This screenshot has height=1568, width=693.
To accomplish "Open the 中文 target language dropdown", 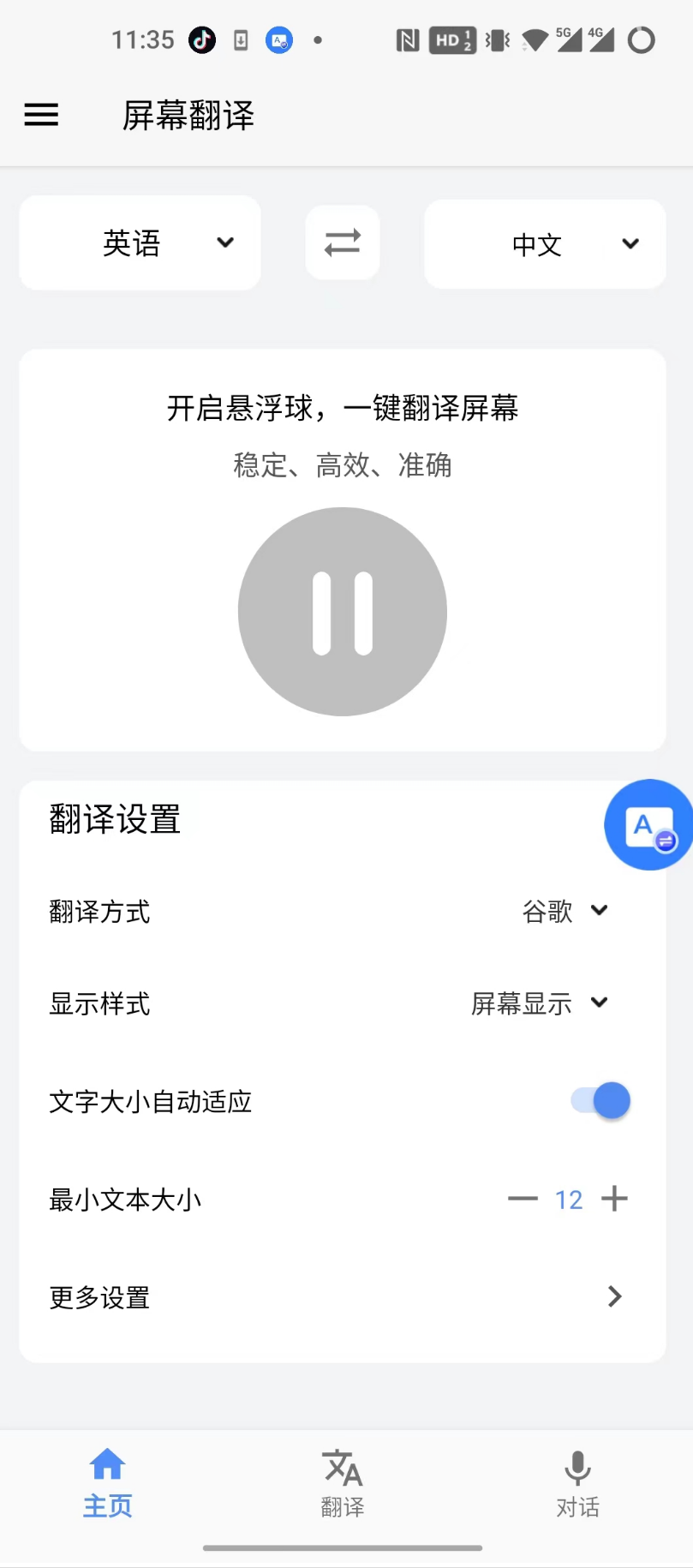I will [545, 244].
